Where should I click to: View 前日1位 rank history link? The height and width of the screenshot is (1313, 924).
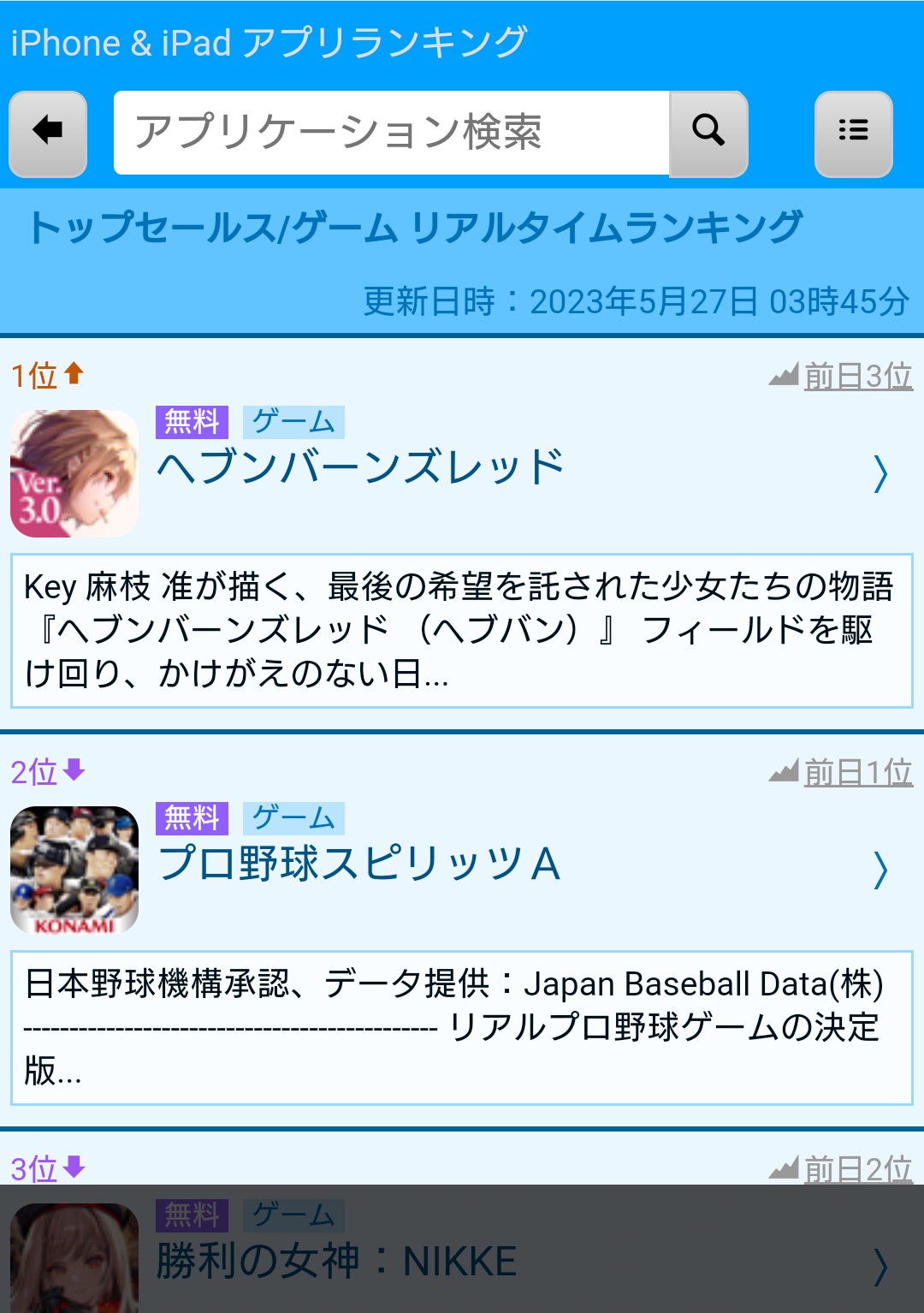857,772
